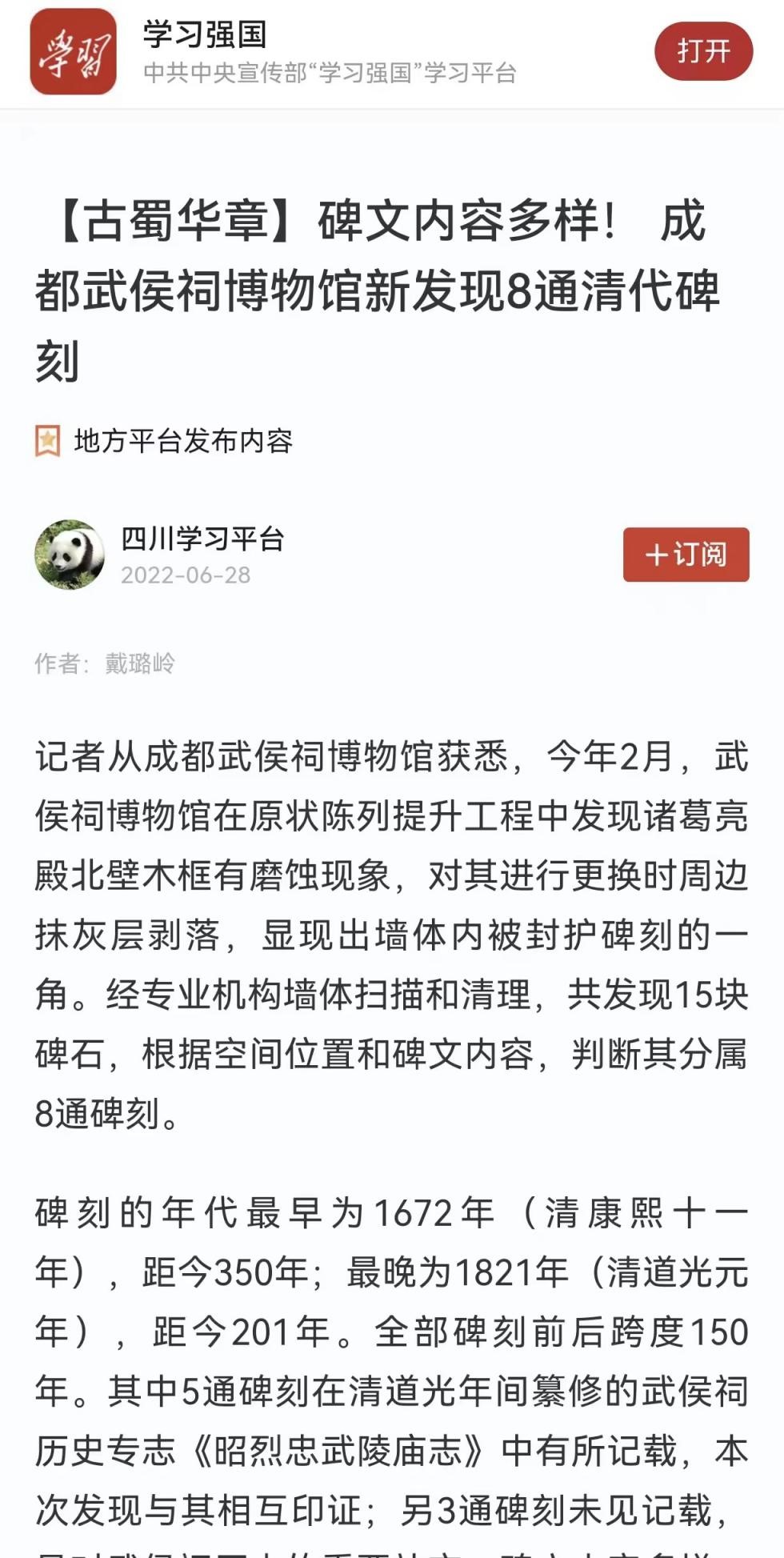Image resolution: width=784 pixels, height=1558 pixels.
Task: Open the 四川学习平台 publisher name
Action: [x=202, y=539]
